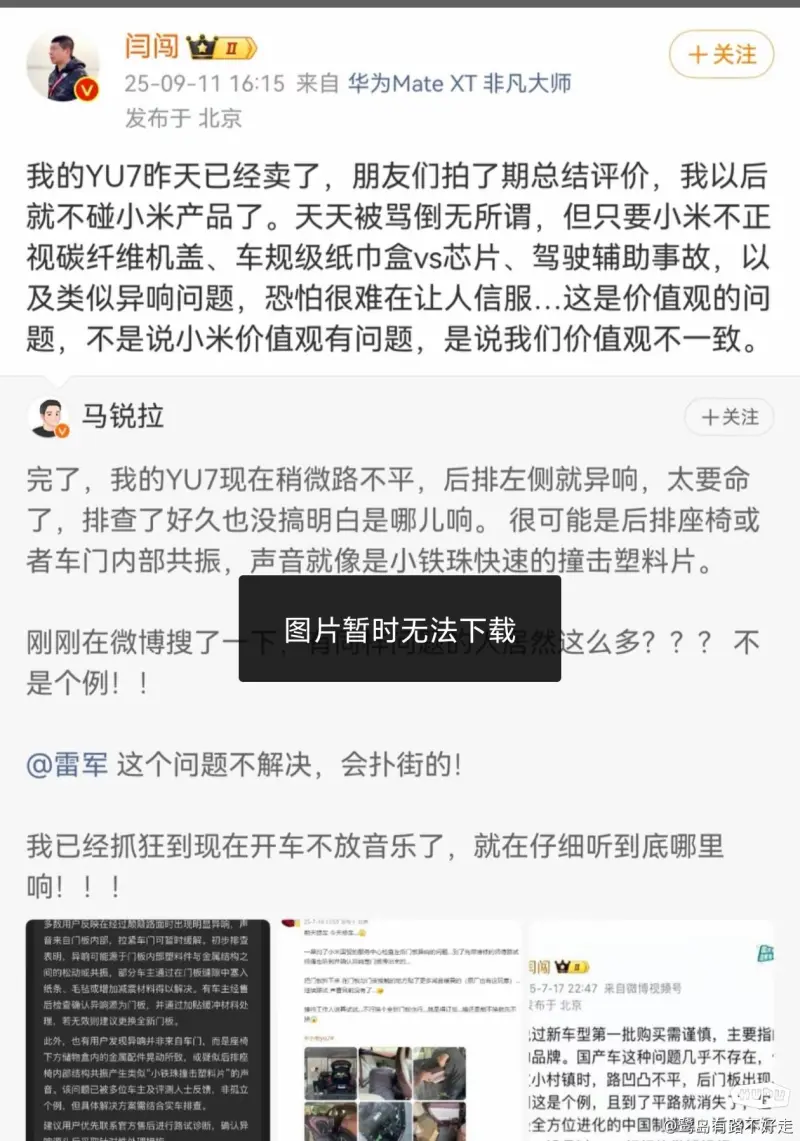Open the @雷军 mention link
Image resolution: width=800 pixels, height=1141 pixels.
[x=67, y=766]
